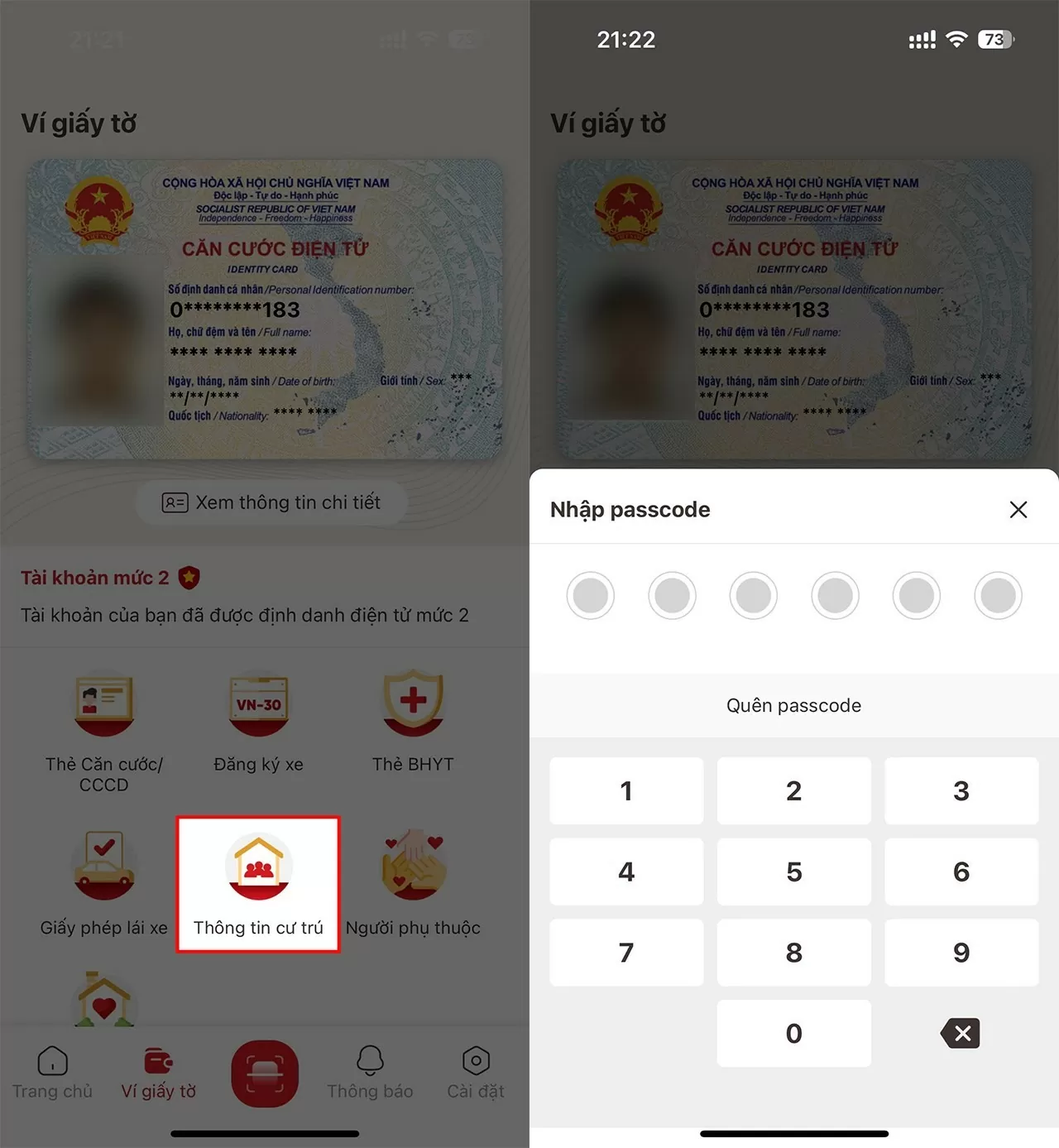Switch to Ví giấy tờ tab

[x=158, y=1074]
